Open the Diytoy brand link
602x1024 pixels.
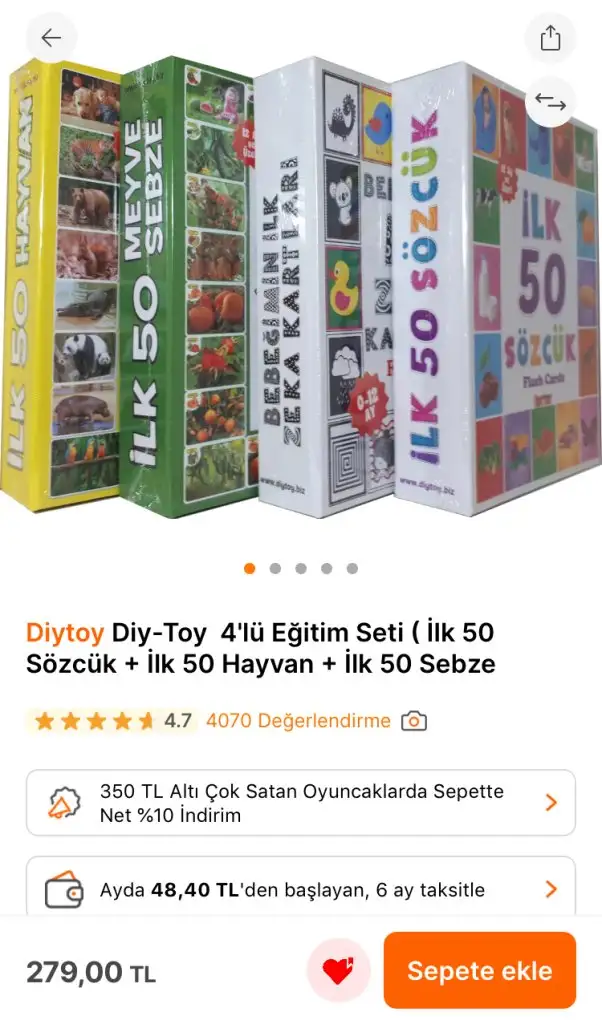point(65,632)
